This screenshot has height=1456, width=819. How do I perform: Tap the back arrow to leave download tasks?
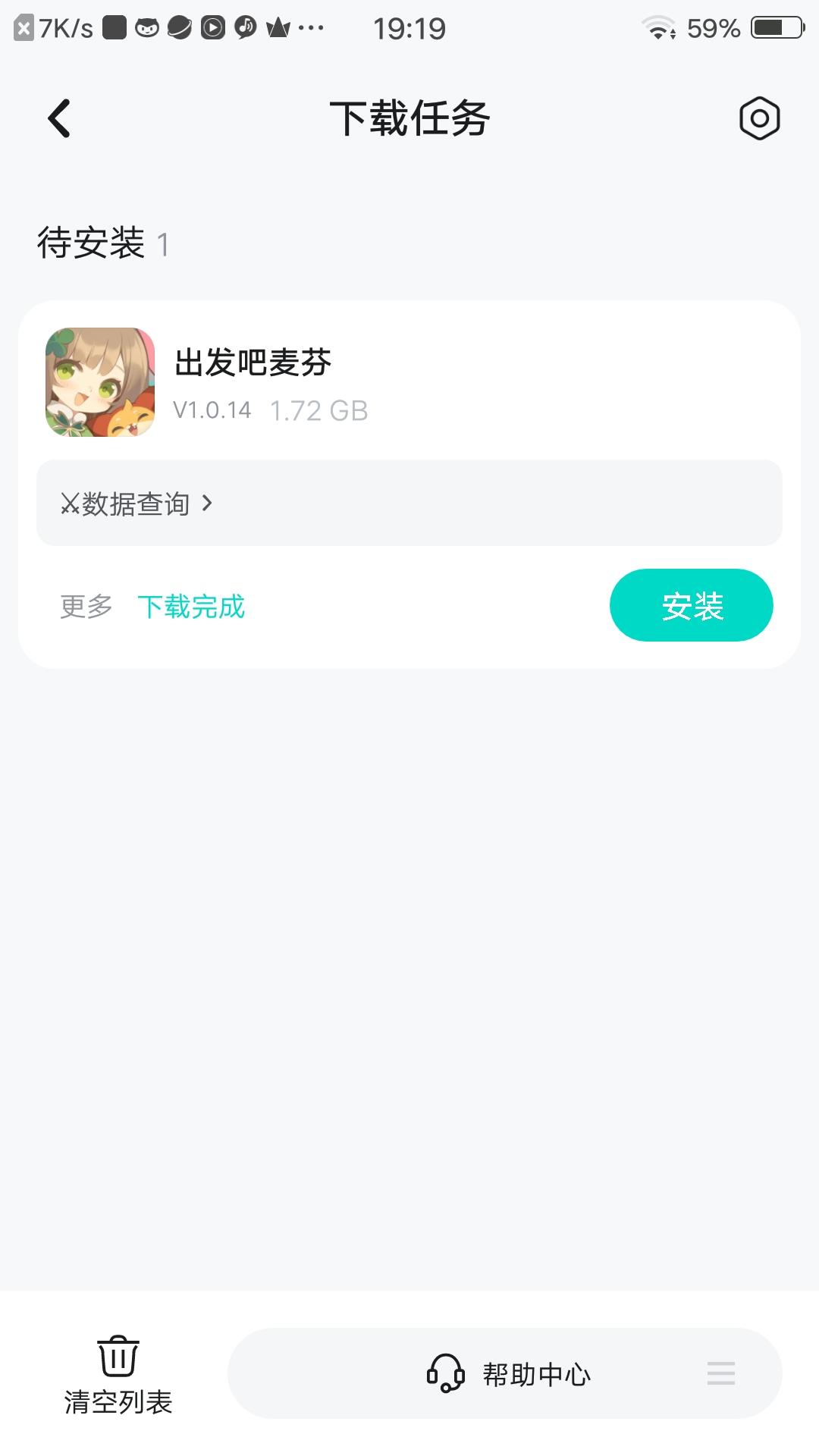[59, 118]
